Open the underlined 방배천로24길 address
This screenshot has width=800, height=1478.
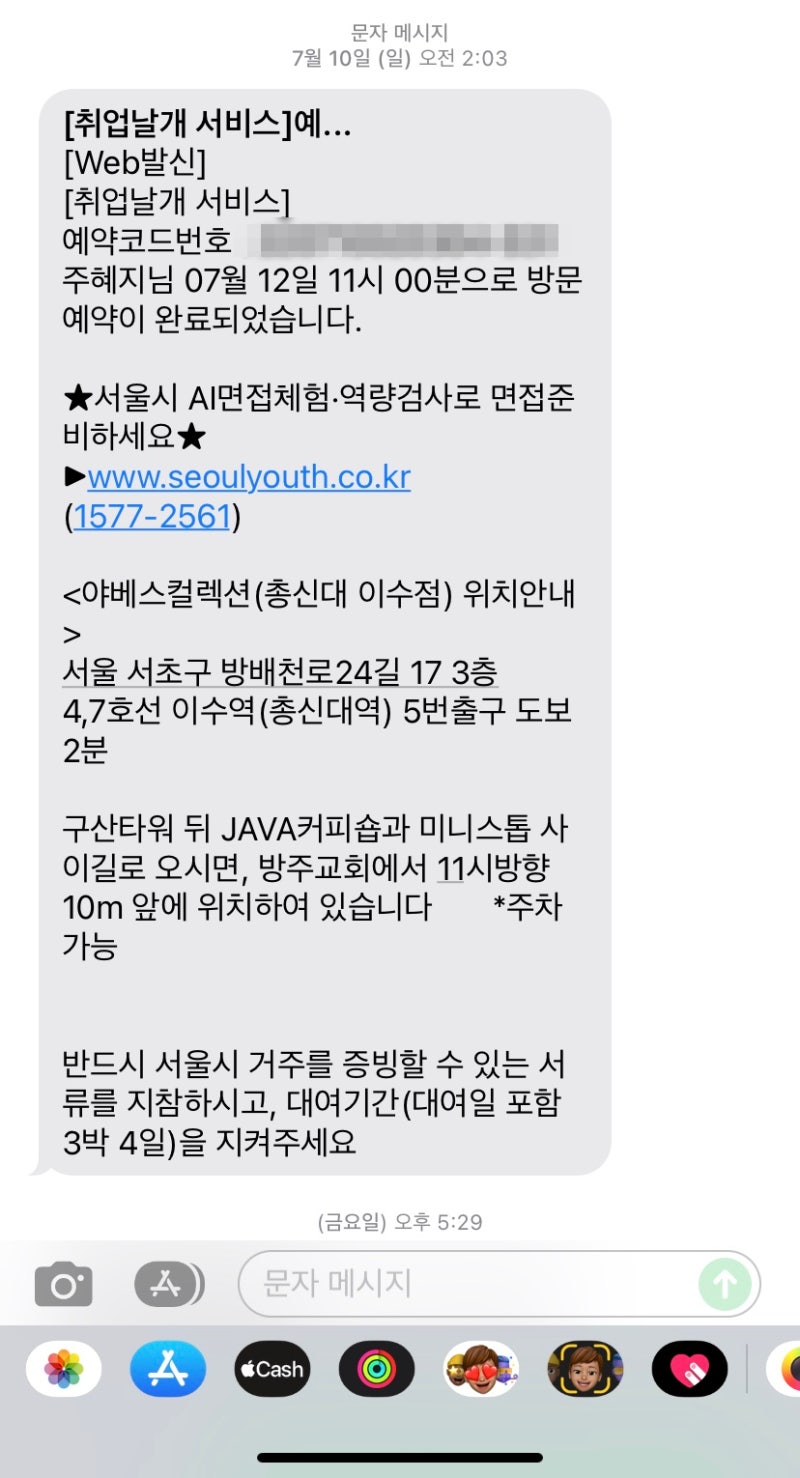coord(280,671)
